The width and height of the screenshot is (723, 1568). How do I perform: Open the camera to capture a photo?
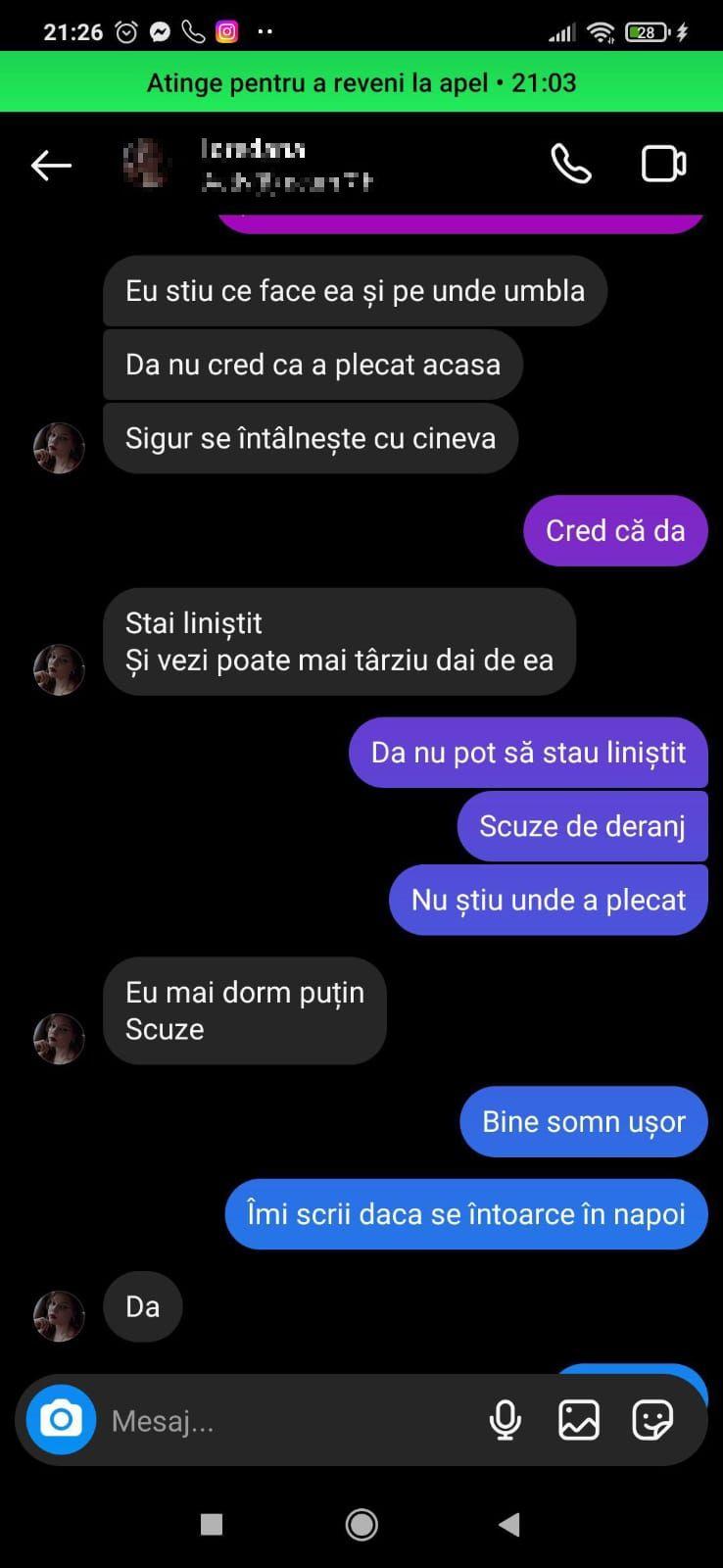click(60, 1418)
